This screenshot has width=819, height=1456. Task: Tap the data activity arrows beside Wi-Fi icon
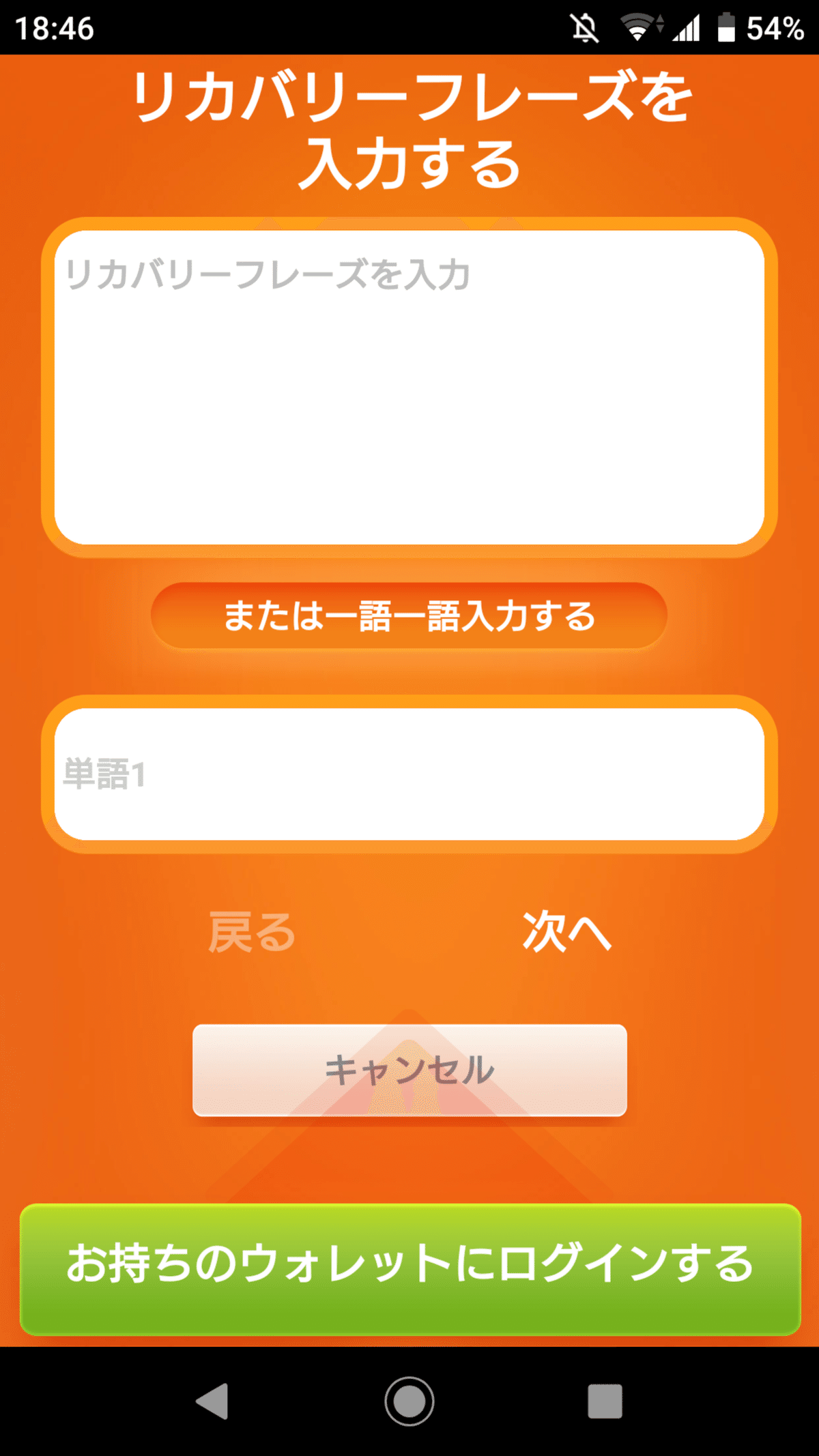(x=661, y=26)
